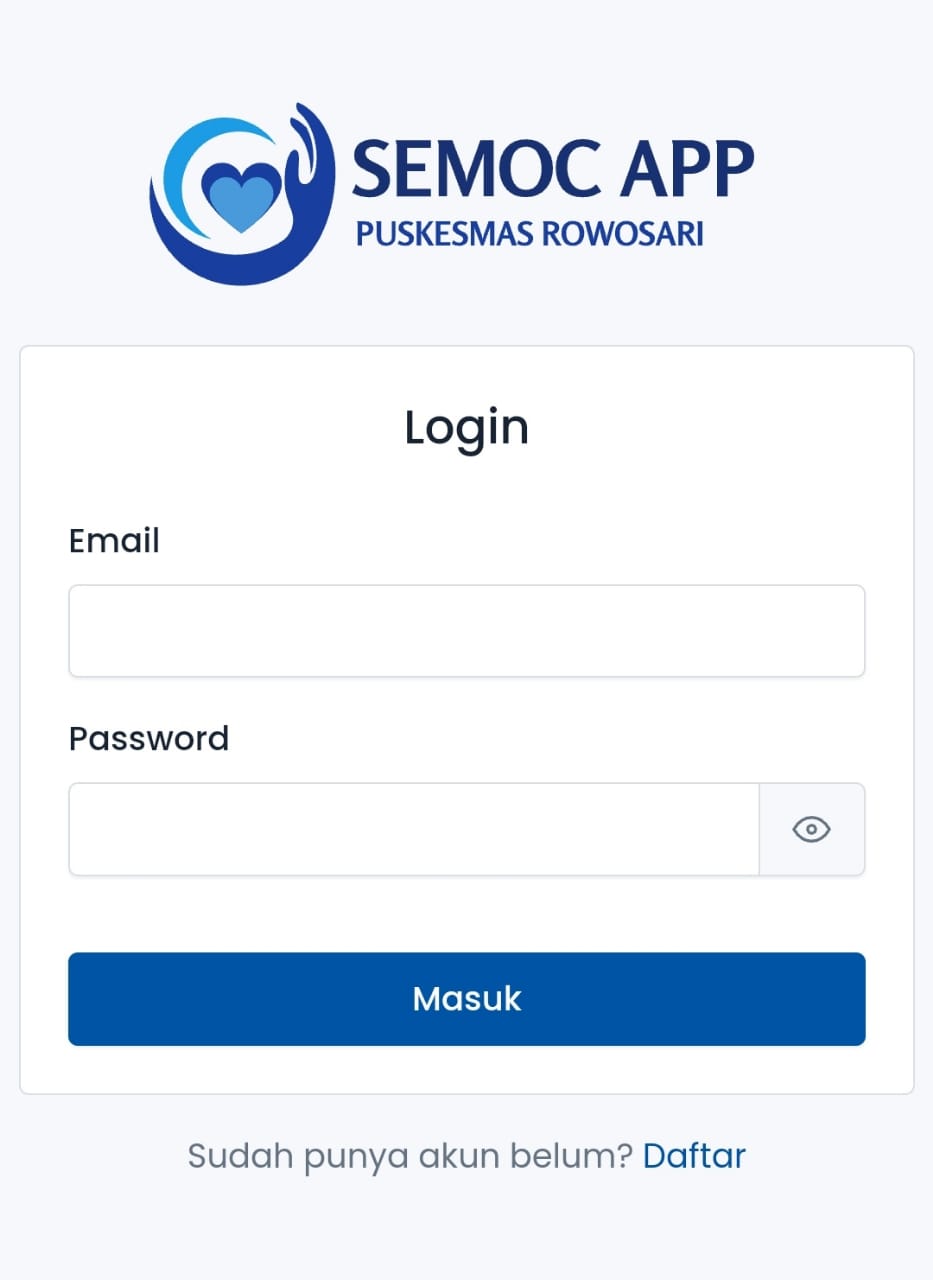The width and height of the screenshot is (933, 1280).
Task: Show password with the eye icon
Action: click(x=811, y=829)
